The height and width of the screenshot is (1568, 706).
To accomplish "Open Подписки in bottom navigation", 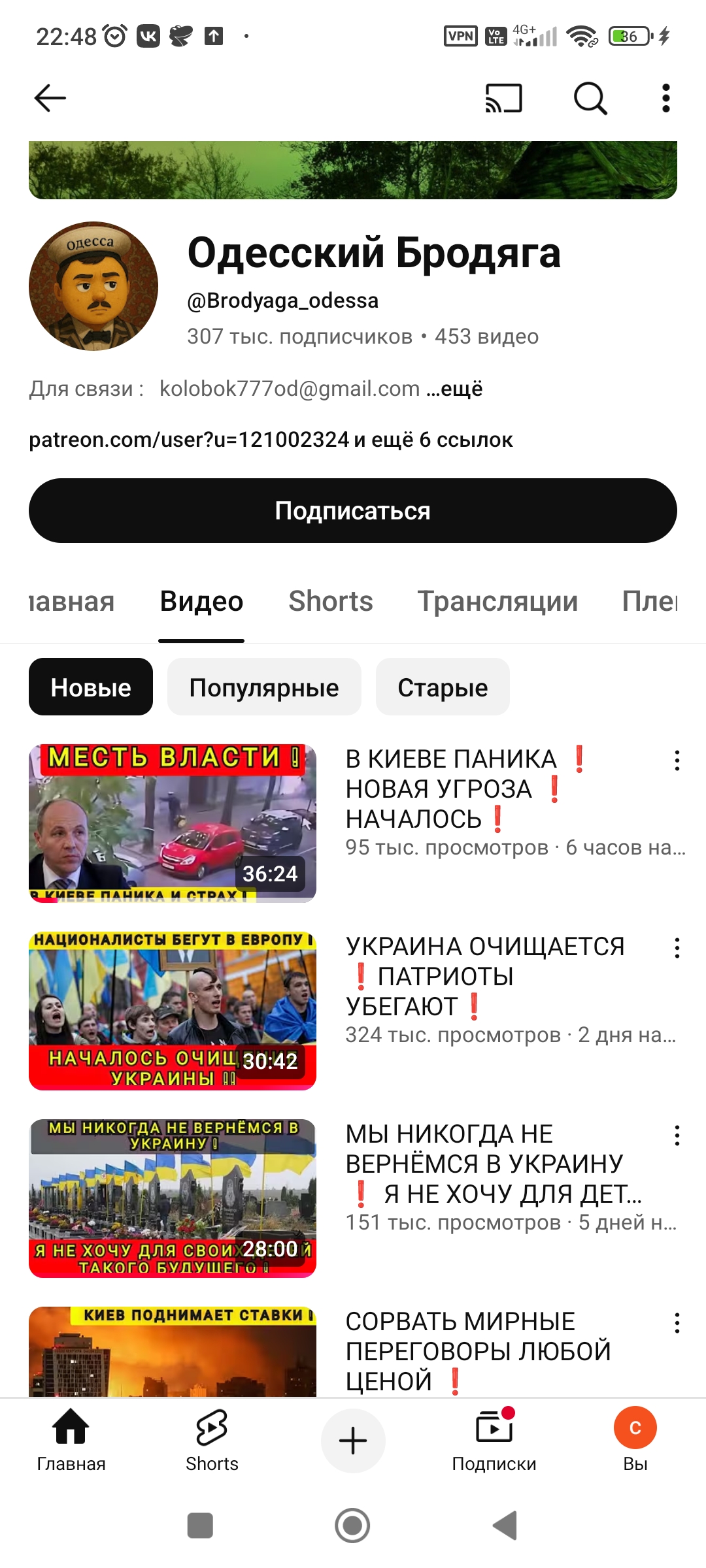I will tap(494, 1441).
